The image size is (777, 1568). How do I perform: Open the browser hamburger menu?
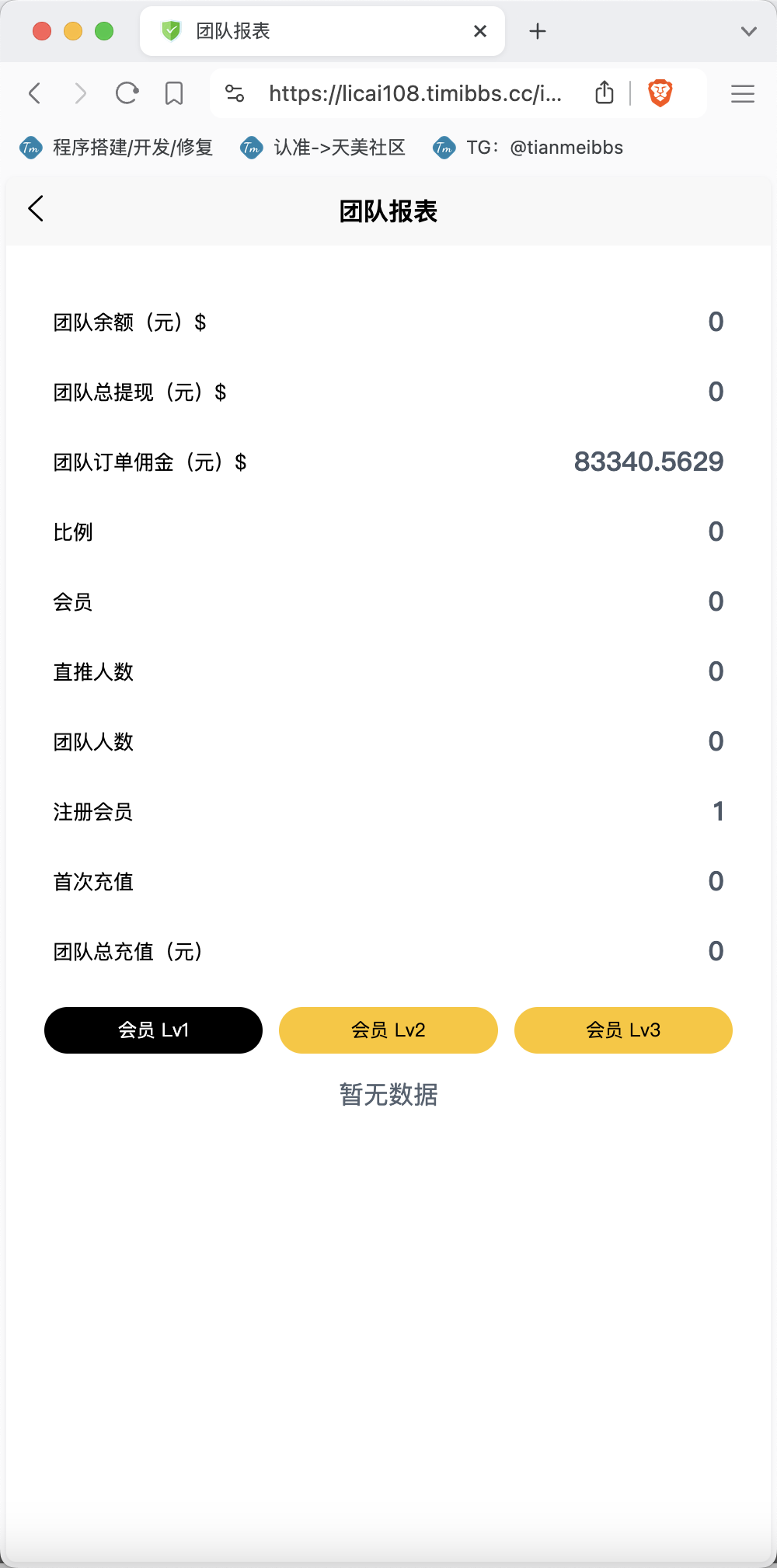pos(743,93)
